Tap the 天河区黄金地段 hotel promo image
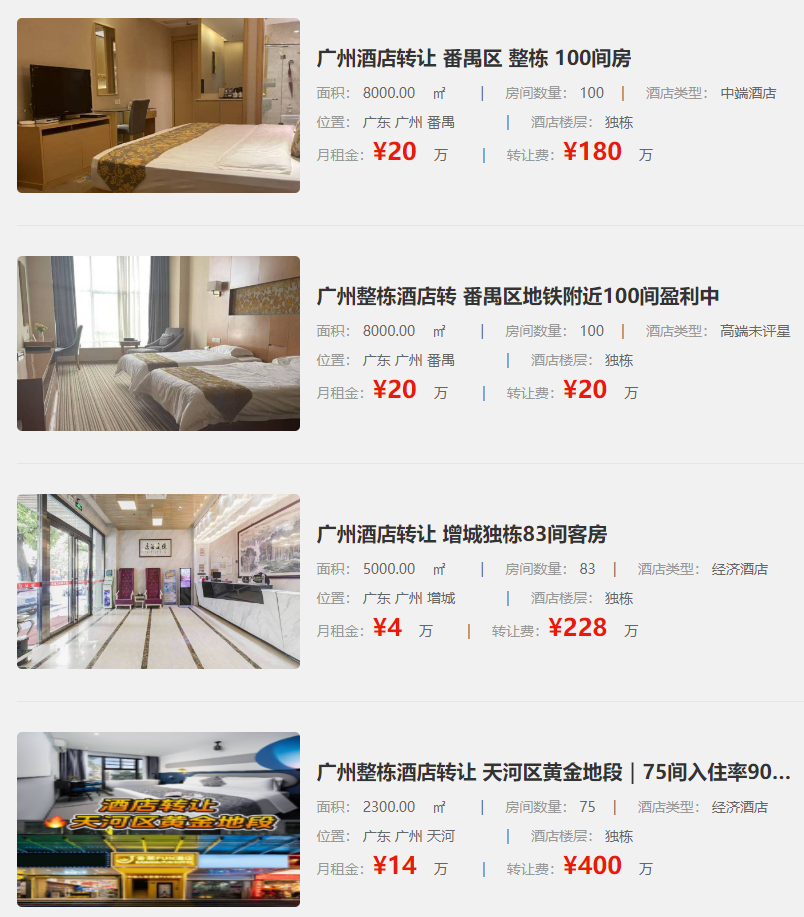Screen dimensions: 804x917 pos(158,819)
